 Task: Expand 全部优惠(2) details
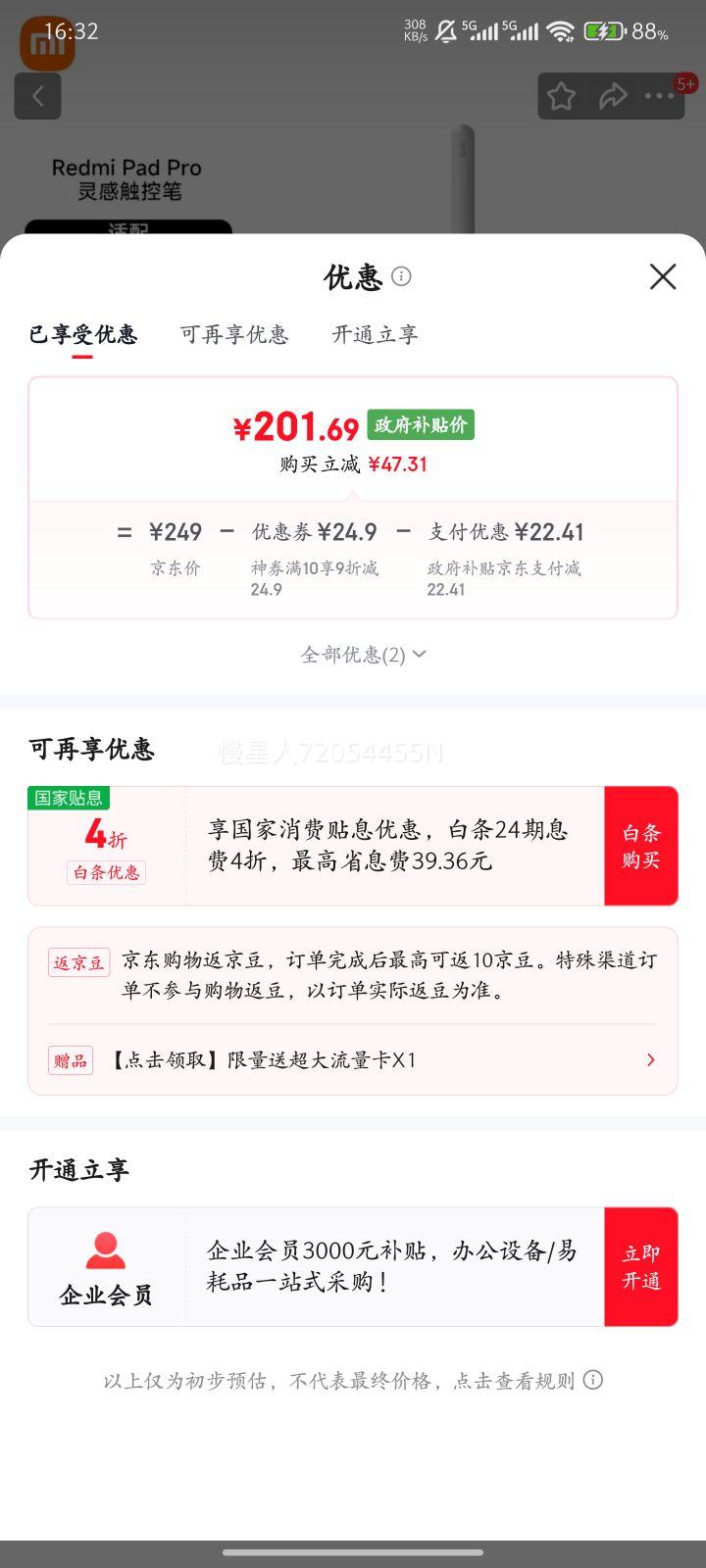point(363,654)
